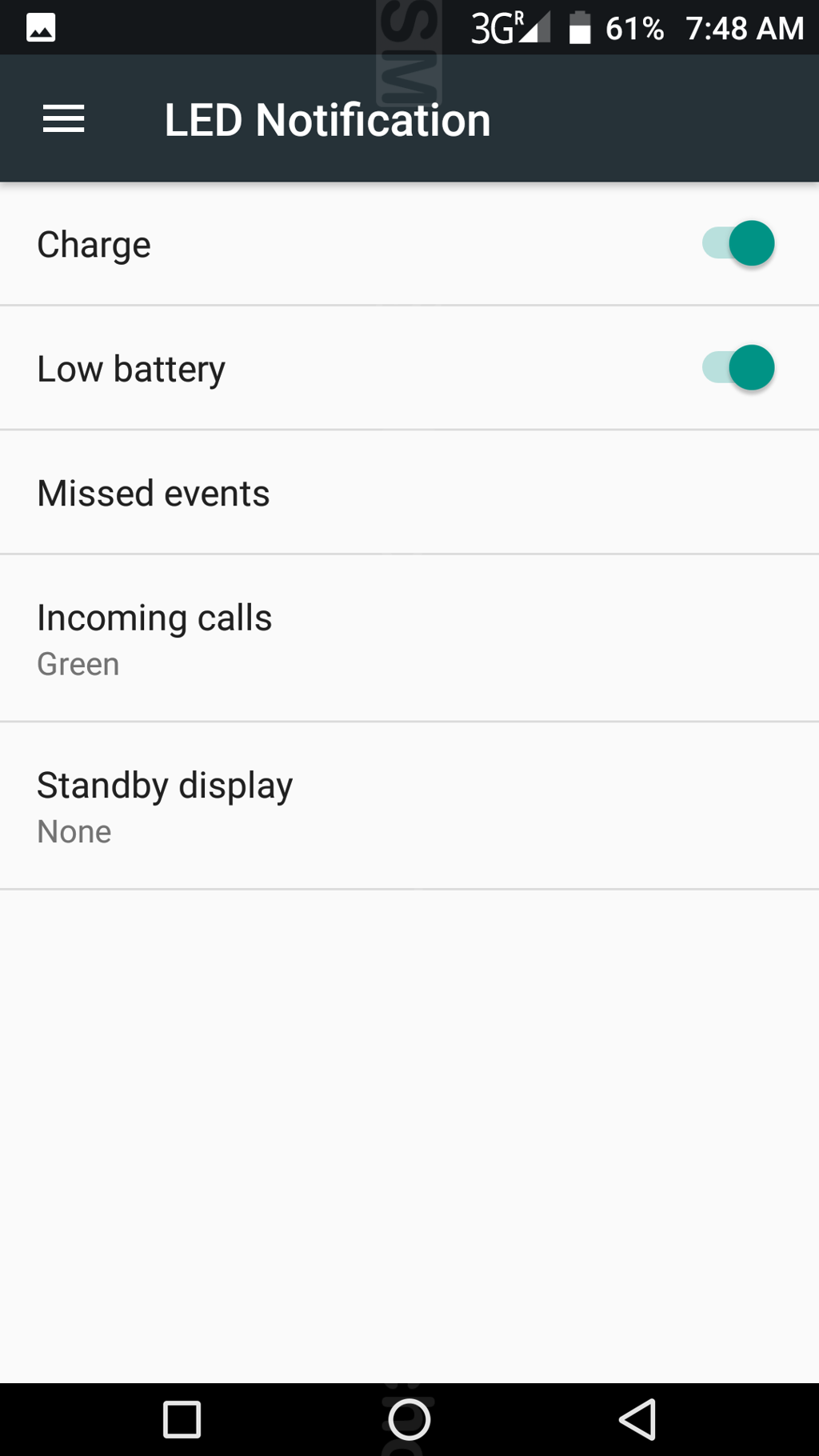Open the hamburger drawer menu
This screenshot has height=1456, width=819.
tap(64, 119)
